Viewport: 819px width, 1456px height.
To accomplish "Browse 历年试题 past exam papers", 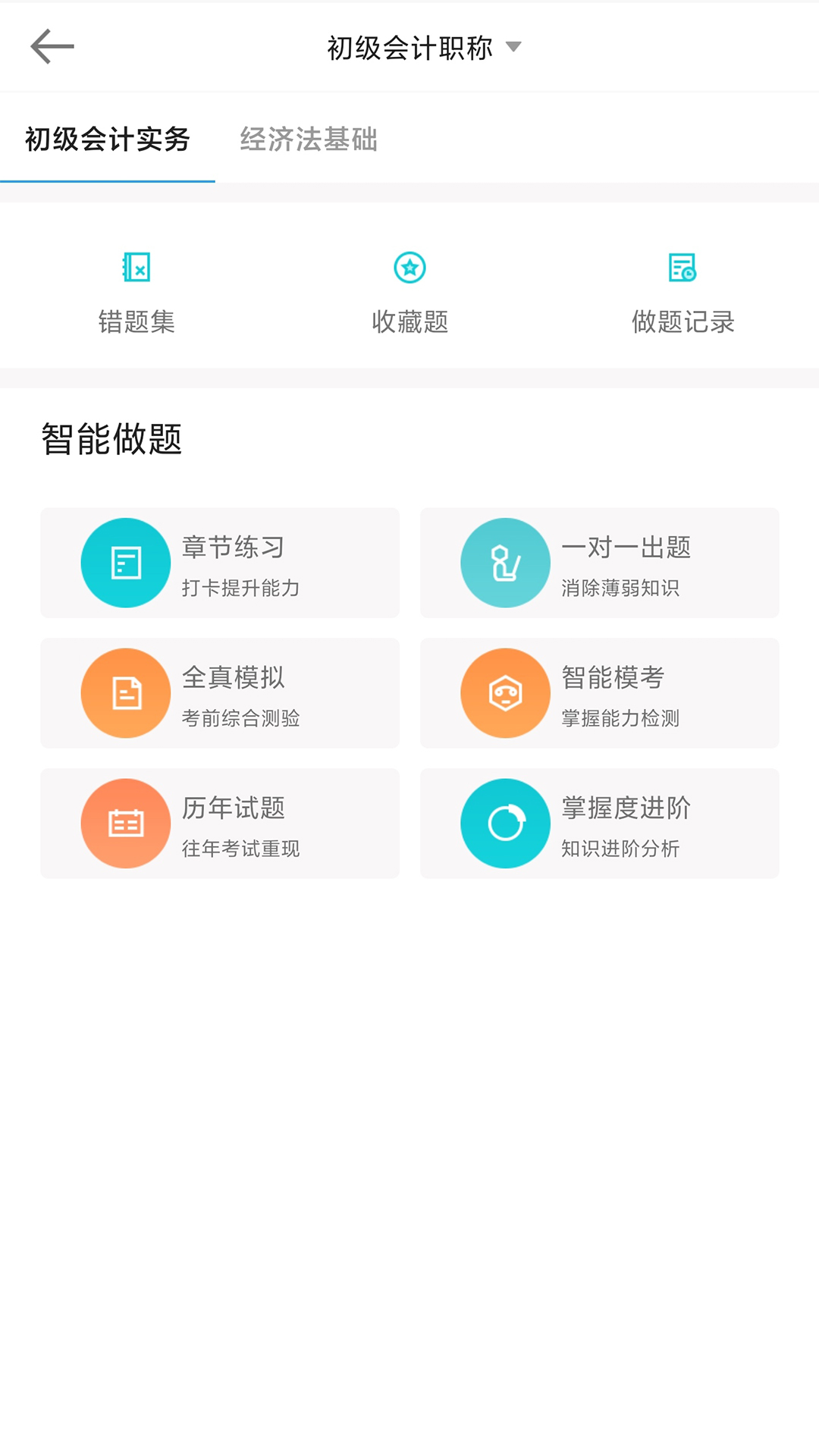I will (220, 824).
